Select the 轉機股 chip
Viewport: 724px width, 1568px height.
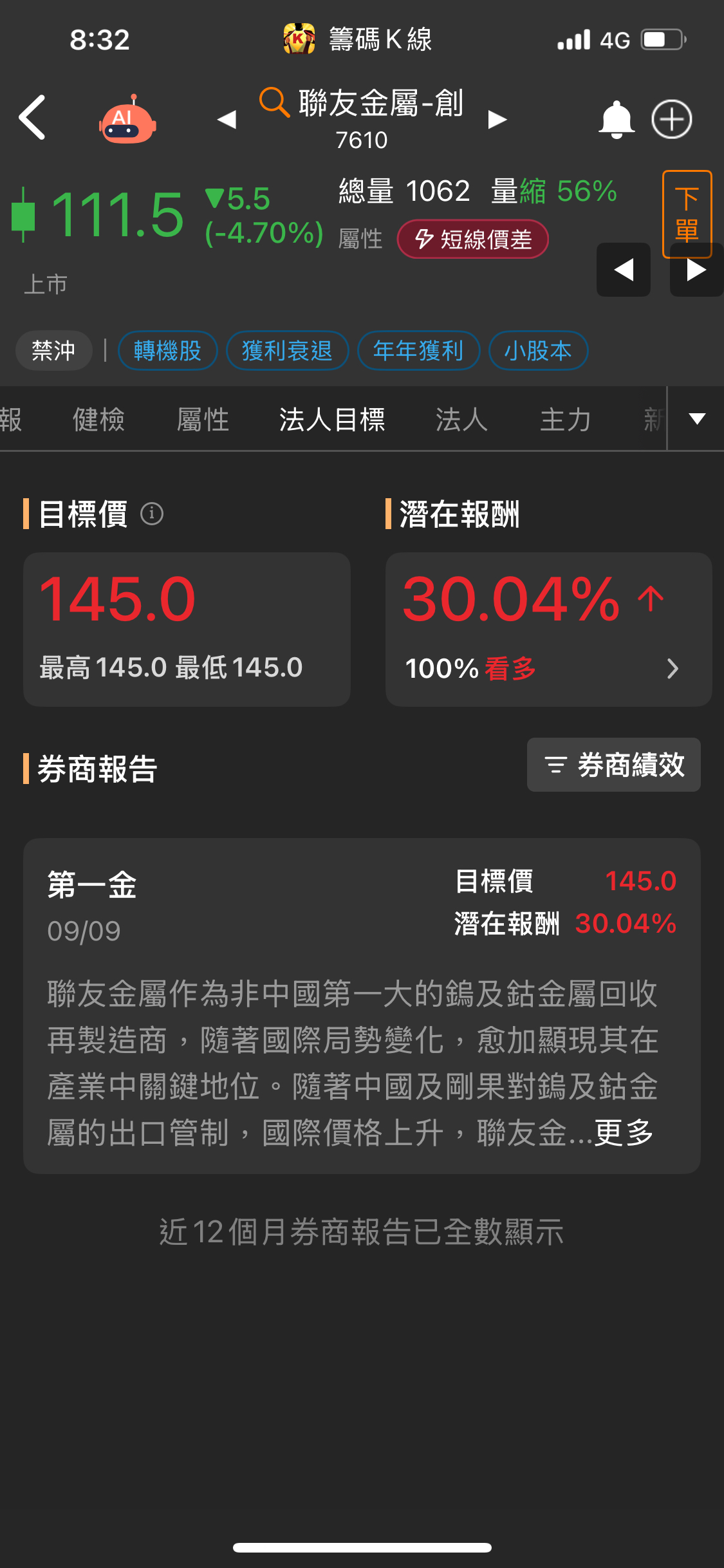[167, 351]
